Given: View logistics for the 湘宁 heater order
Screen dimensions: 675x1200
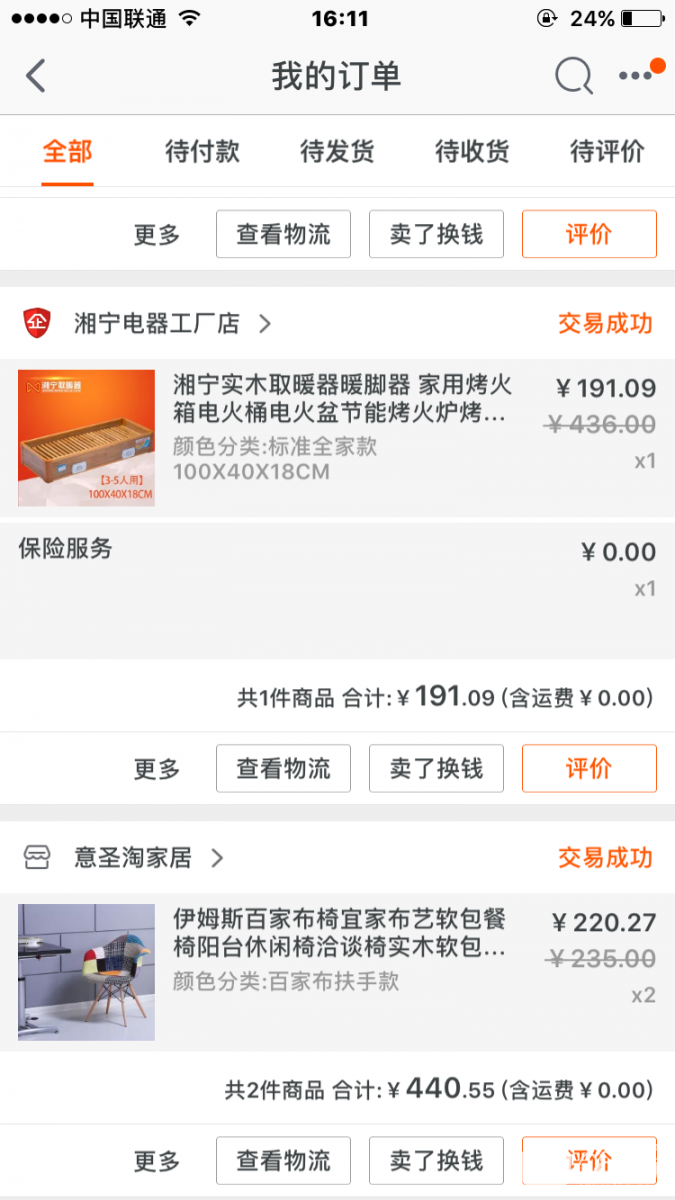Looking at the screenshot, I should pyautogui.click(x=283, y=768).
